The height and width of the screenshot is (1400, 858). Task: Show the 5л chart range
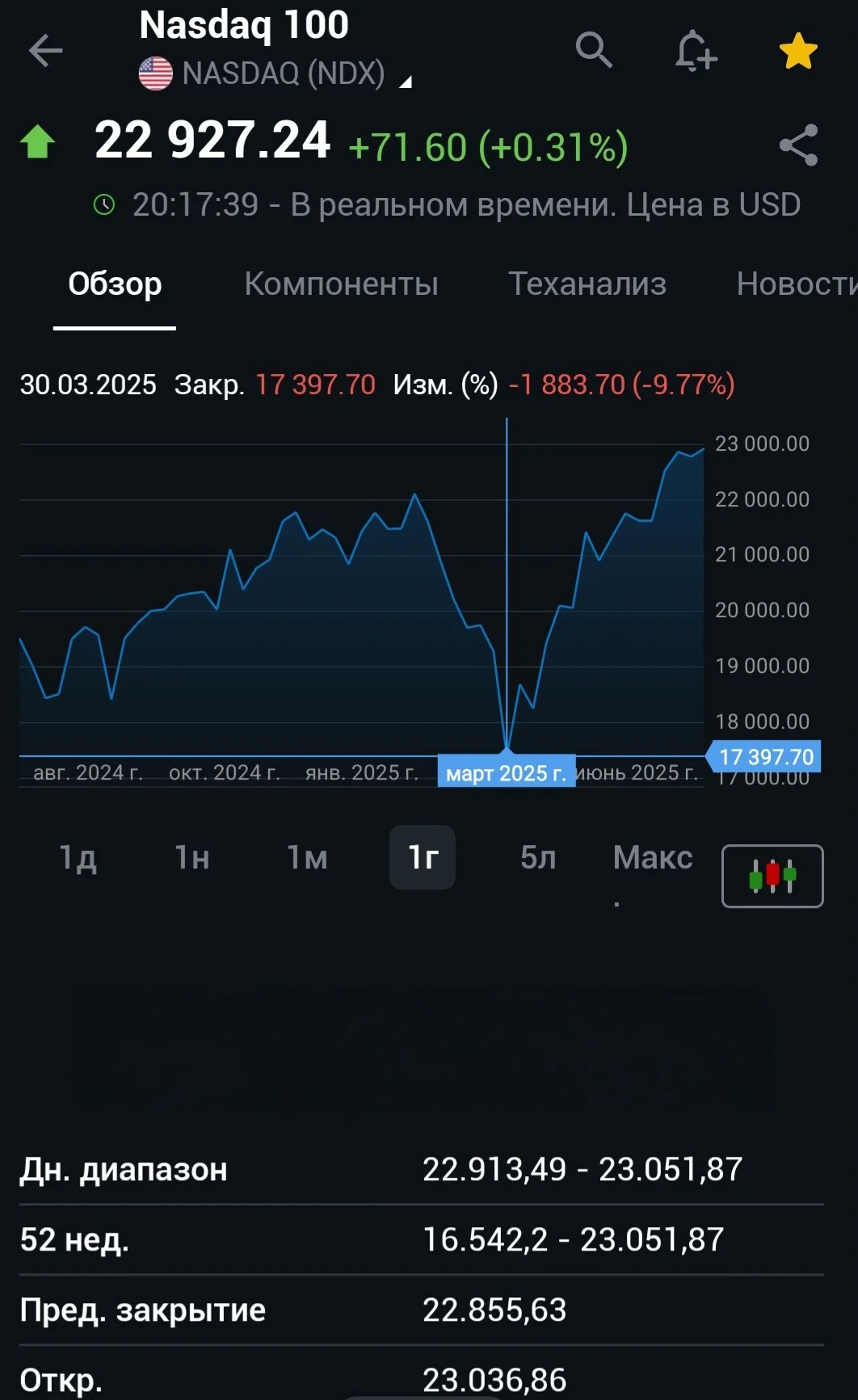point(538,857)
